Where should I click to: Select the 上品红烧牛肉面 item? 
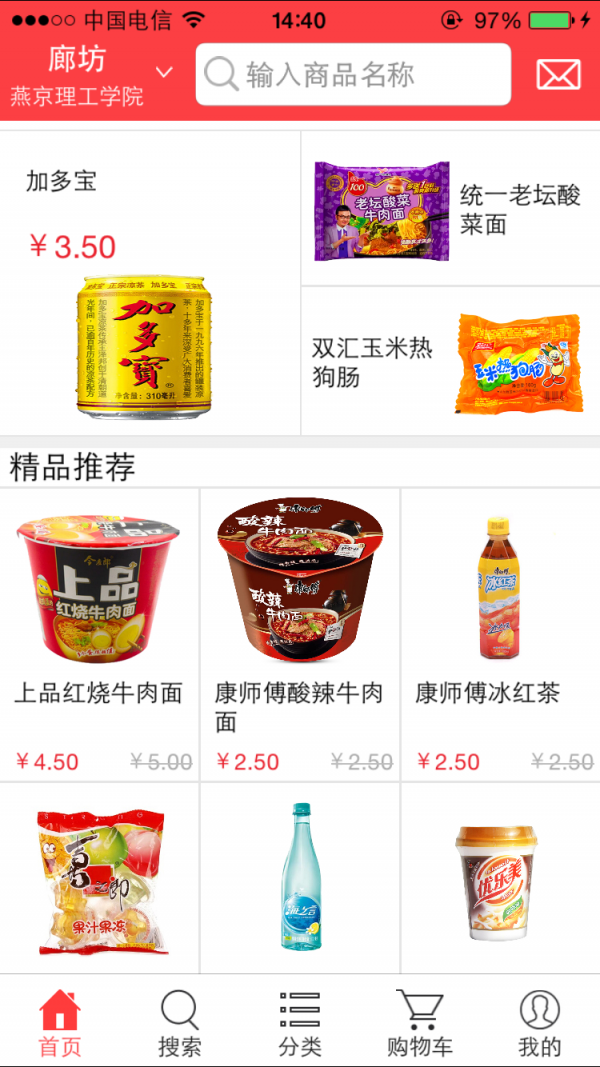pos(100,634)
